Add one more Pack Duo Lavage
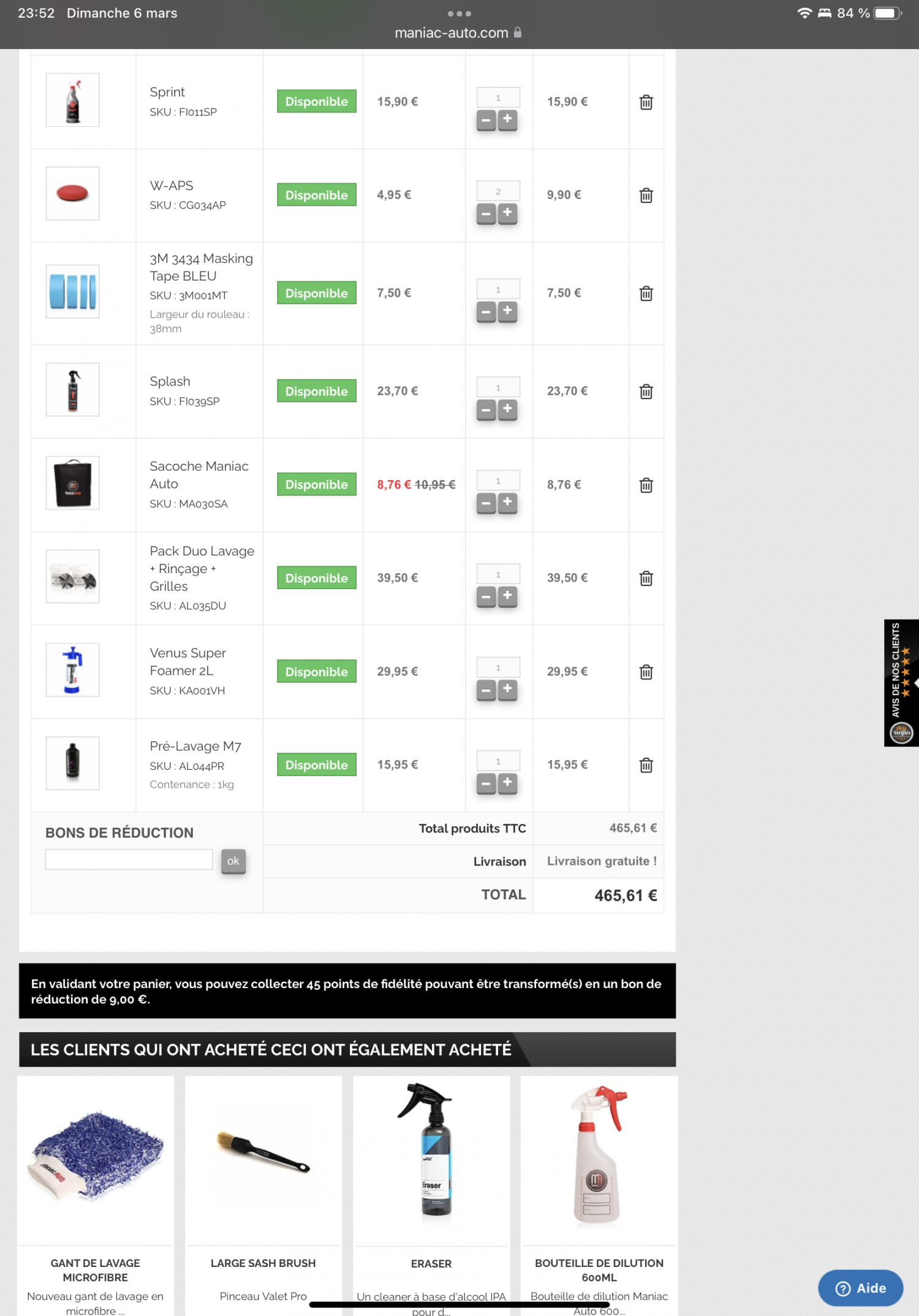The height and width of the screenshot is (1316, 919). coord(507,596)
